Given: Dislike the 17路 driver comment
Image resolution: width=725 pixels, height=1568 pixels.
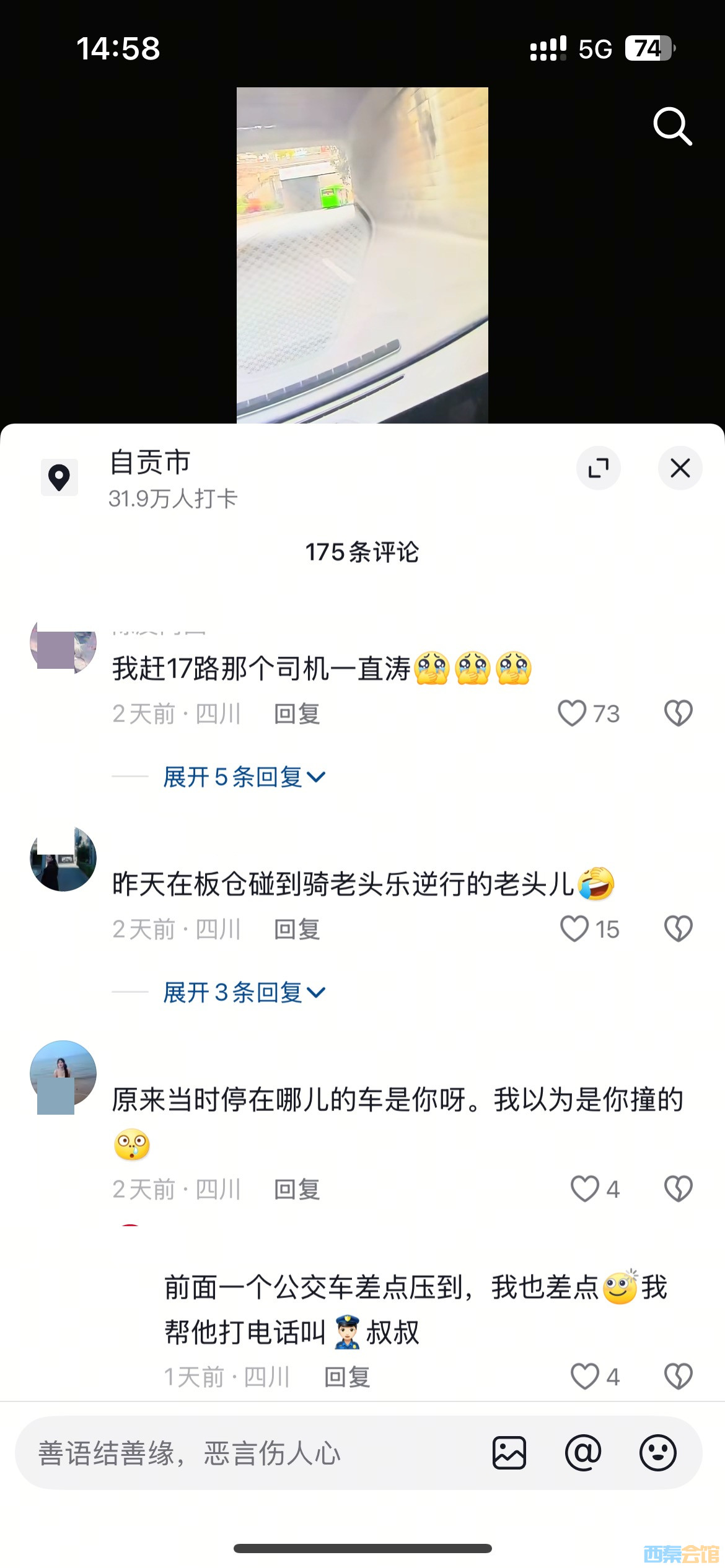Looking at the screenshot, I should [x=678, y=713].
